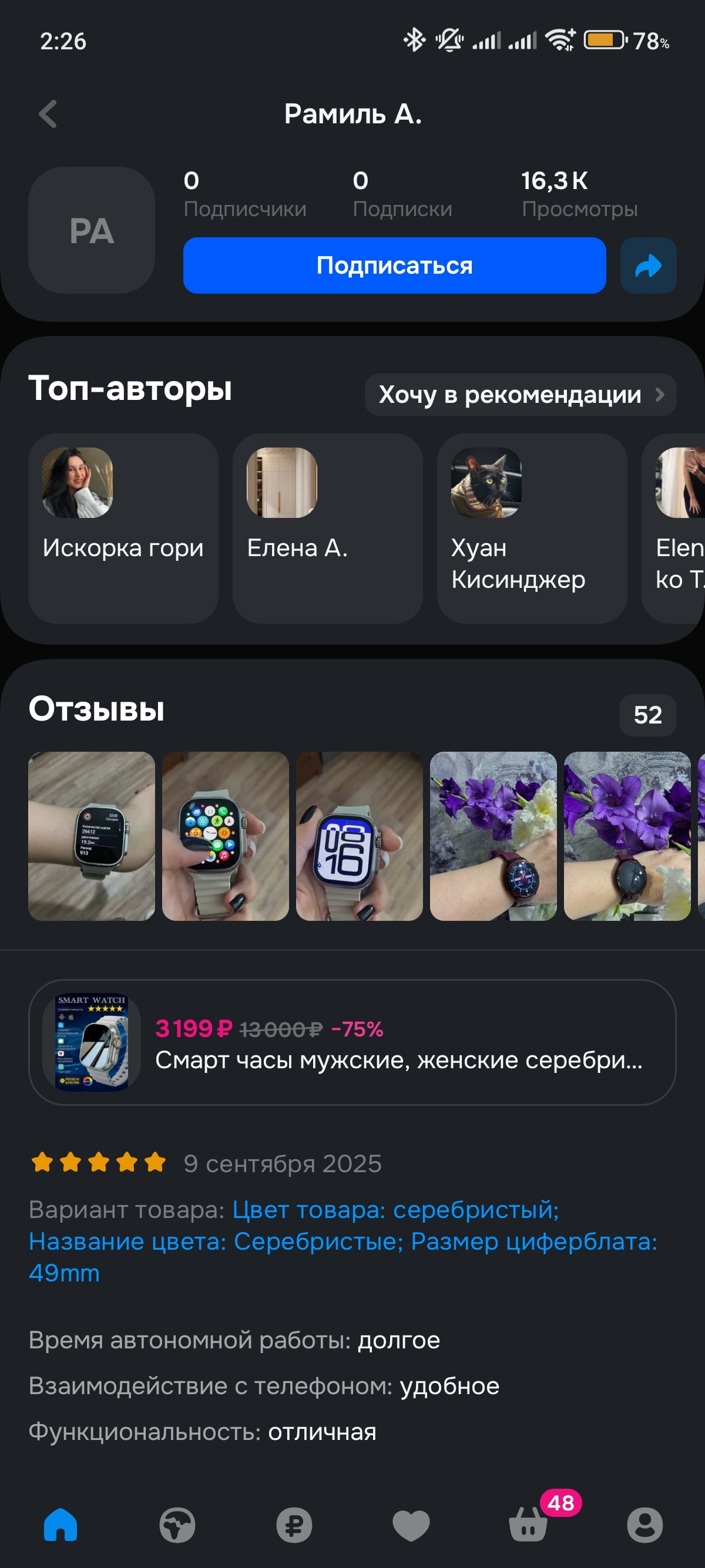The height and width of the screenshot is (1568, 705).
Task: Open Хочу в рекомендации
Action: (520, 395)
